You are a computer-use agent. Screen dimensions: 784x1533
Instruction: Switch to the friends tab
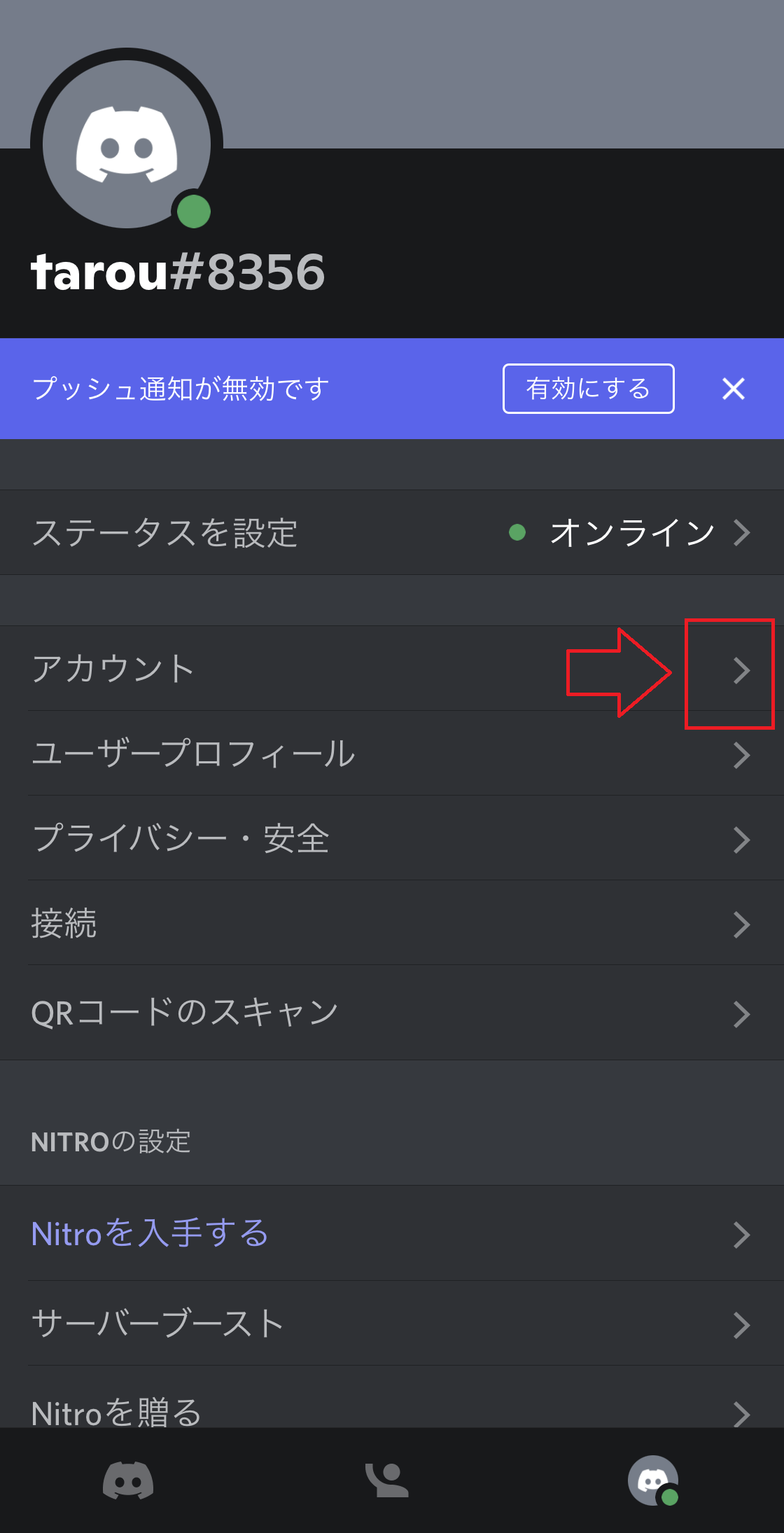click(387, 1480)
